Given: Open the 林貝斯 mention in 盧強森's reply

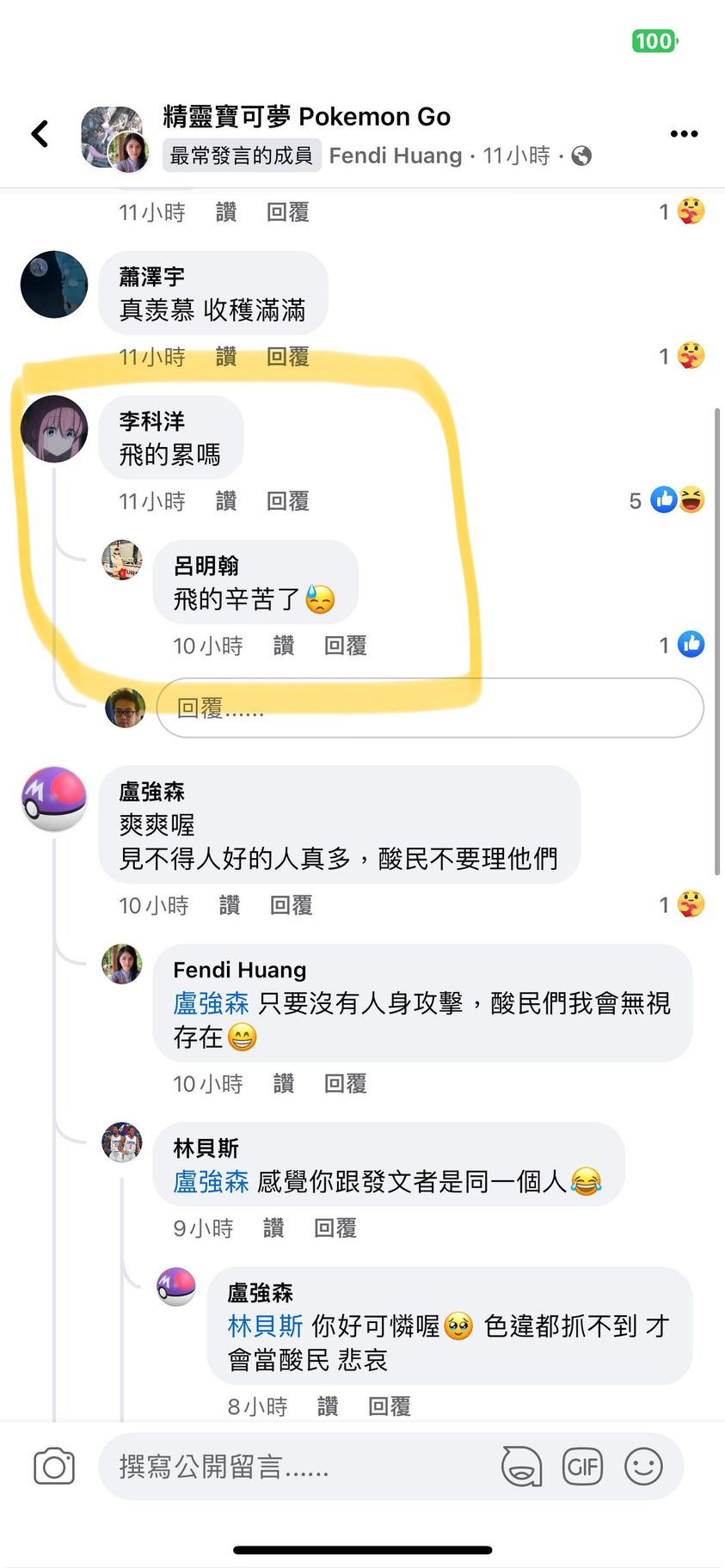Looking at the screenshot, I should (265, 1326).
